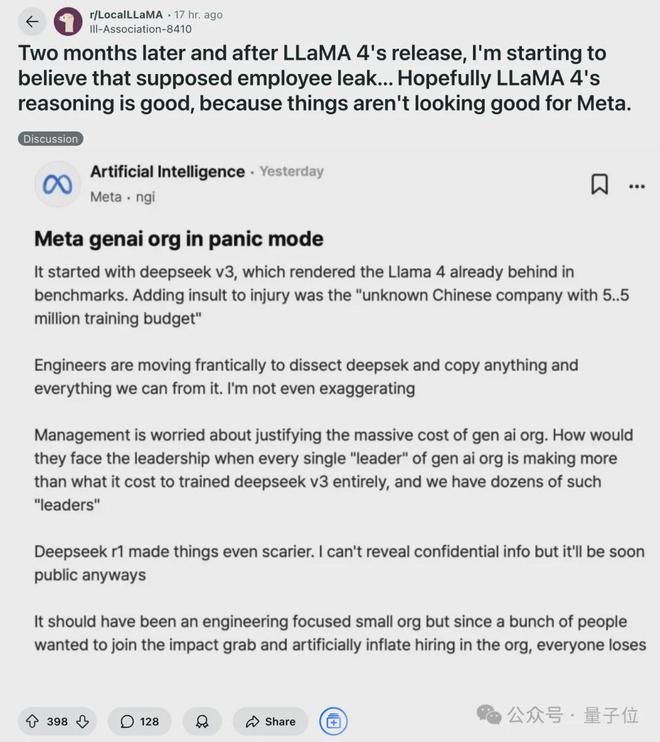Upvote this post
Screen dimensions: 660x742
click(x=32, y=721)
